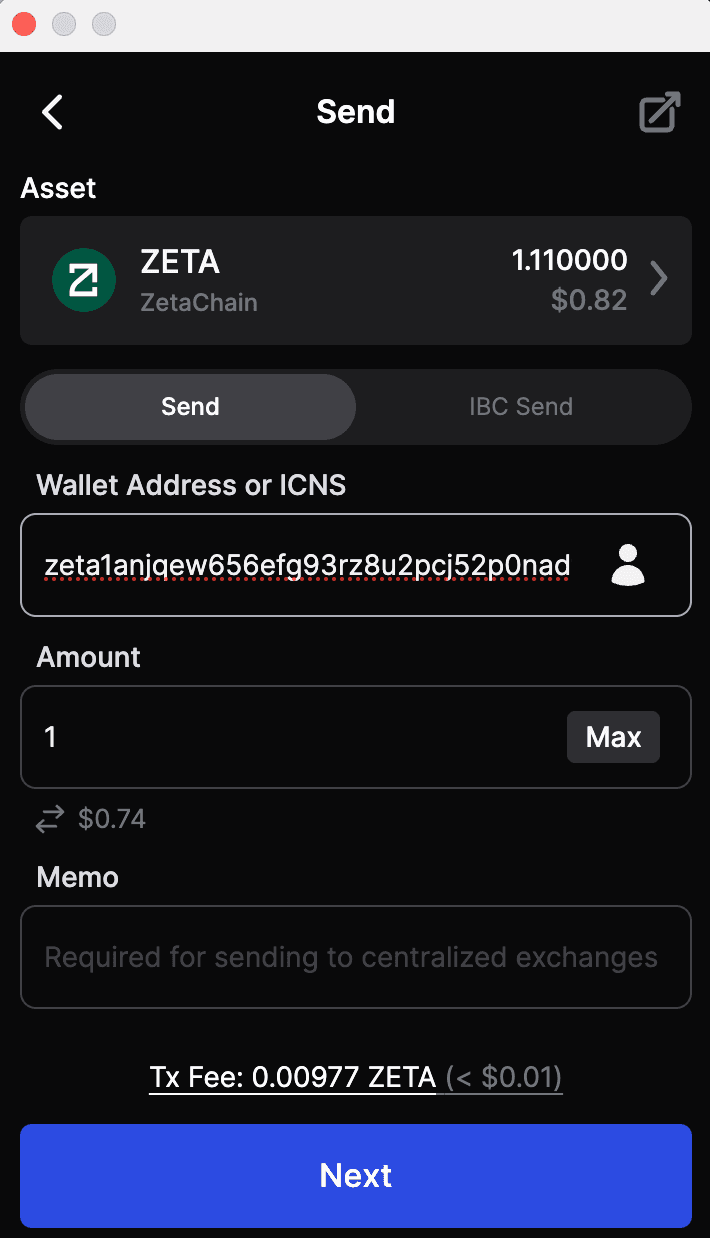710x1238 pixels.
Task: Edit the wallet address field
Action: click(308, 566)
